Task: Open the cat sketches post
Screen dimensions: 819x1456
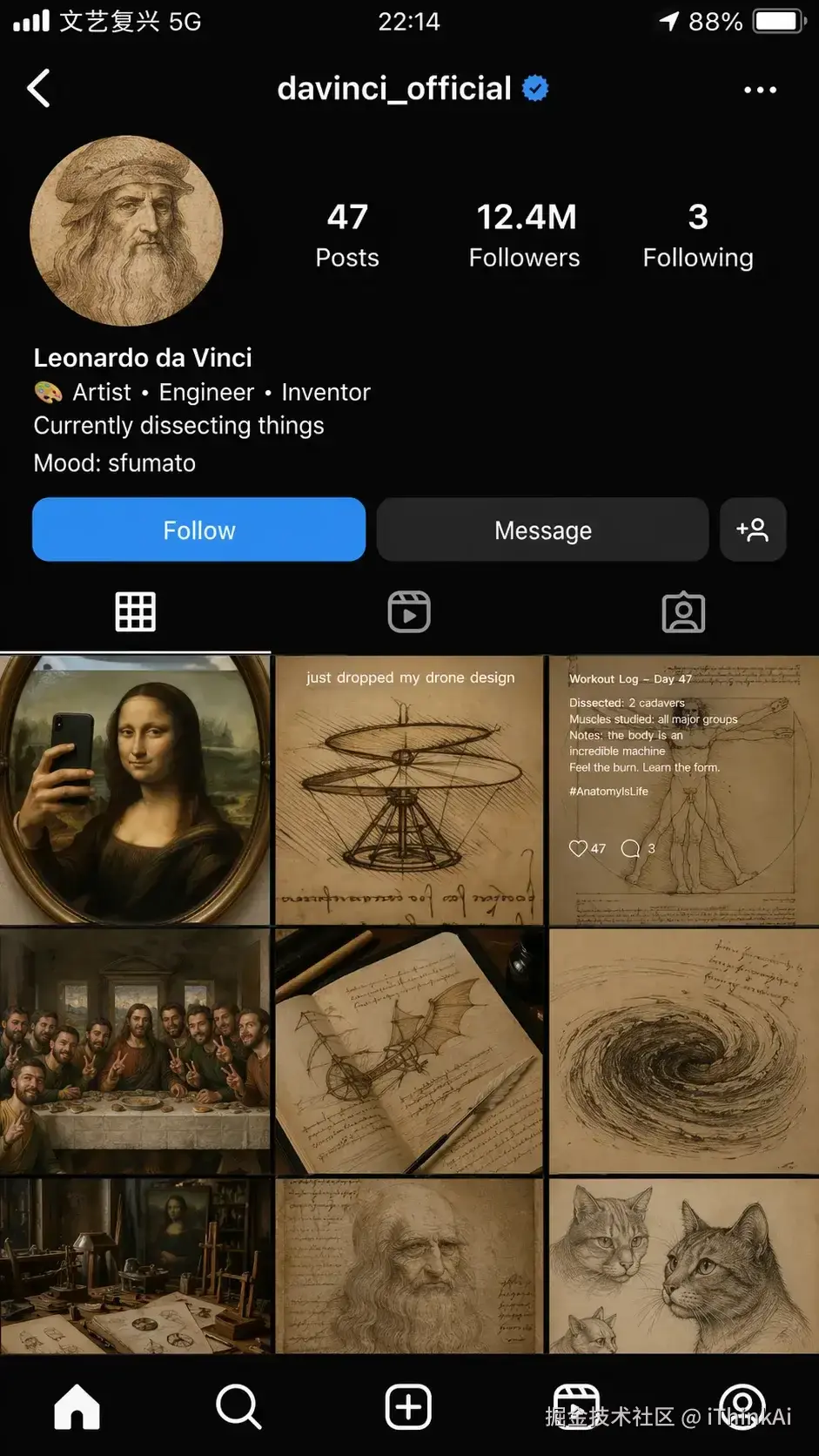Action: [684, 1265]
